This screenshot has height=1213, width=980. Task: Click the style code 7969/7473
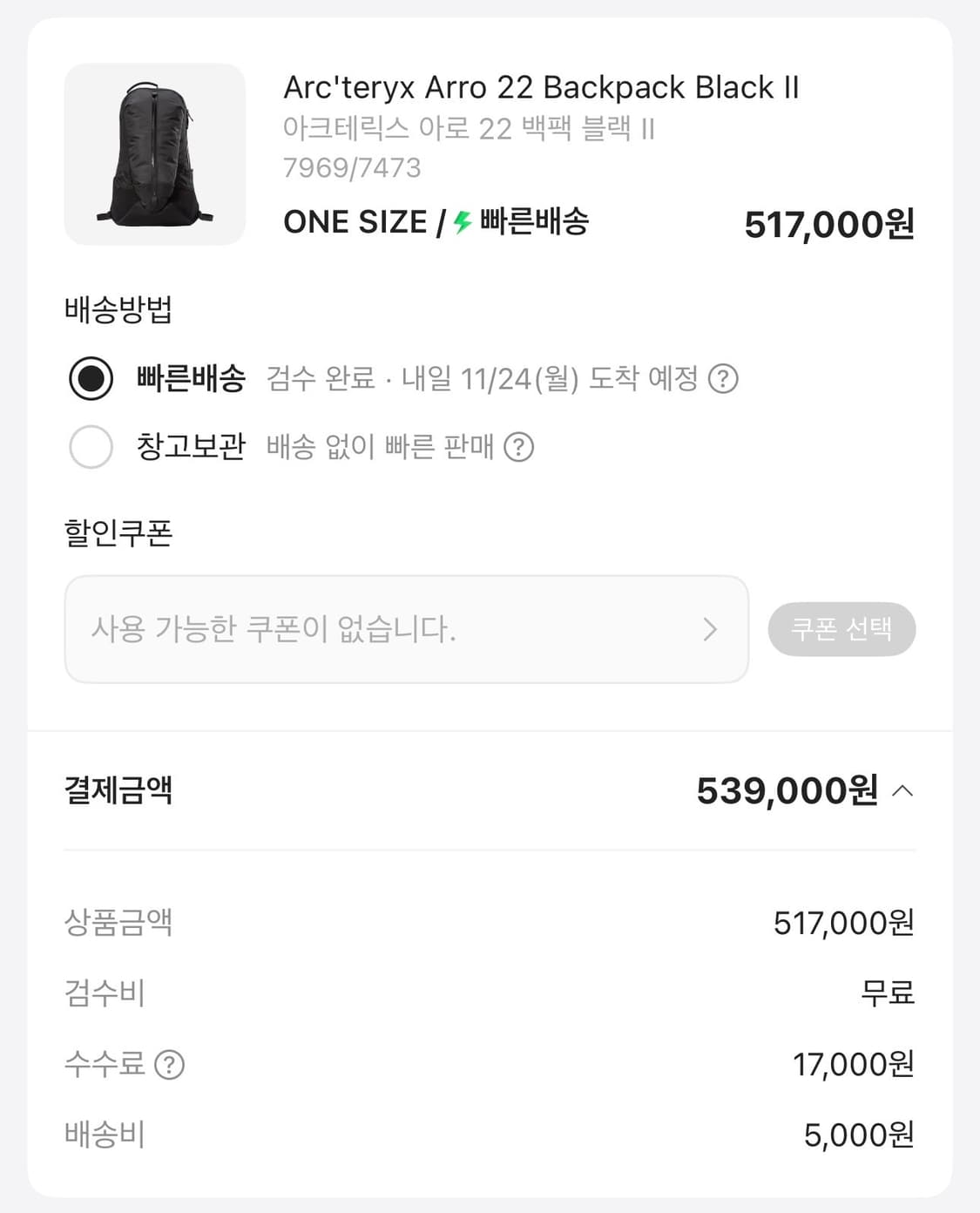click(352, 167)
